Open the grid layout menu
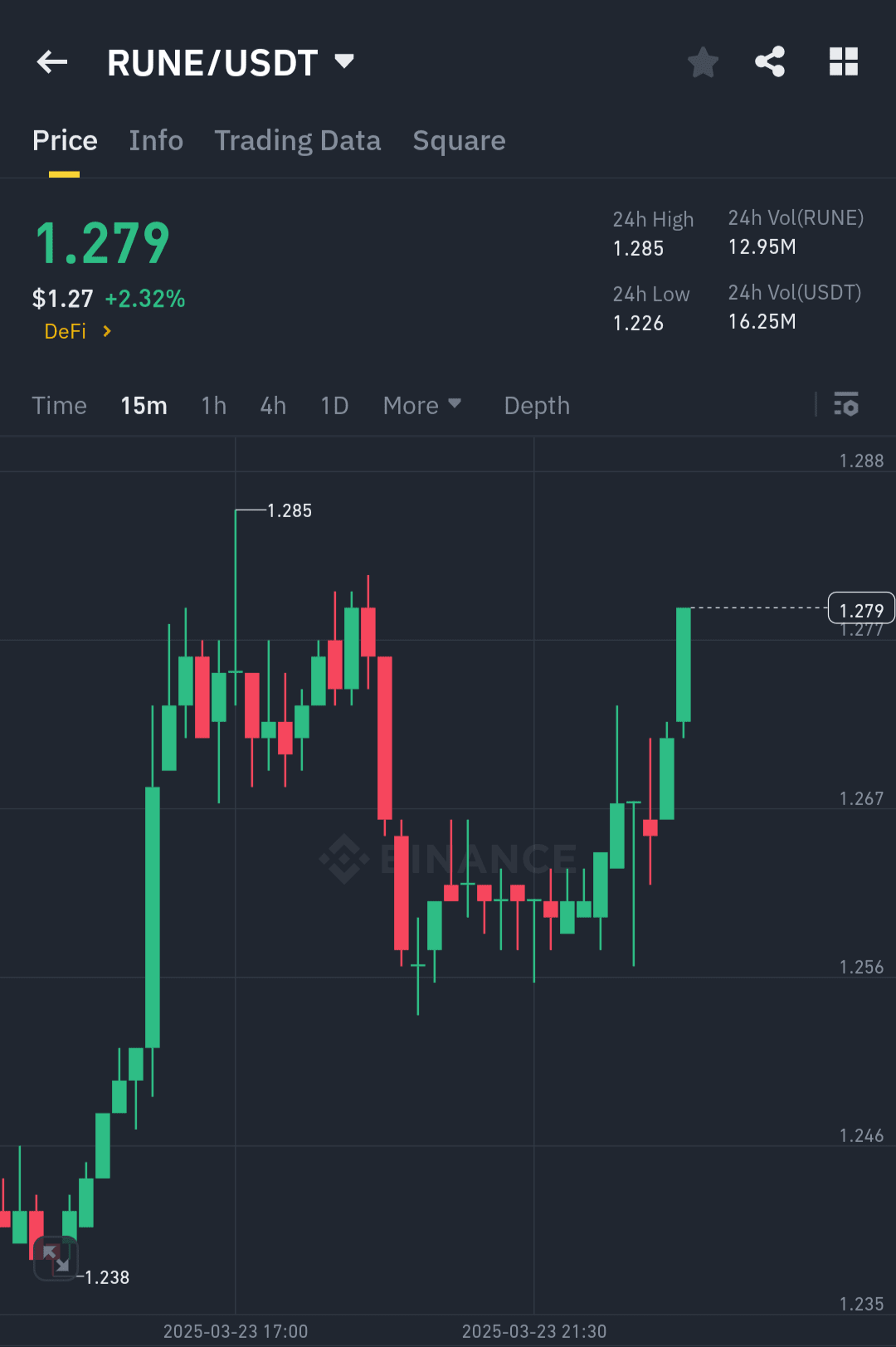The height and width of the screenshot is (1347, 896). coord(843,61)
